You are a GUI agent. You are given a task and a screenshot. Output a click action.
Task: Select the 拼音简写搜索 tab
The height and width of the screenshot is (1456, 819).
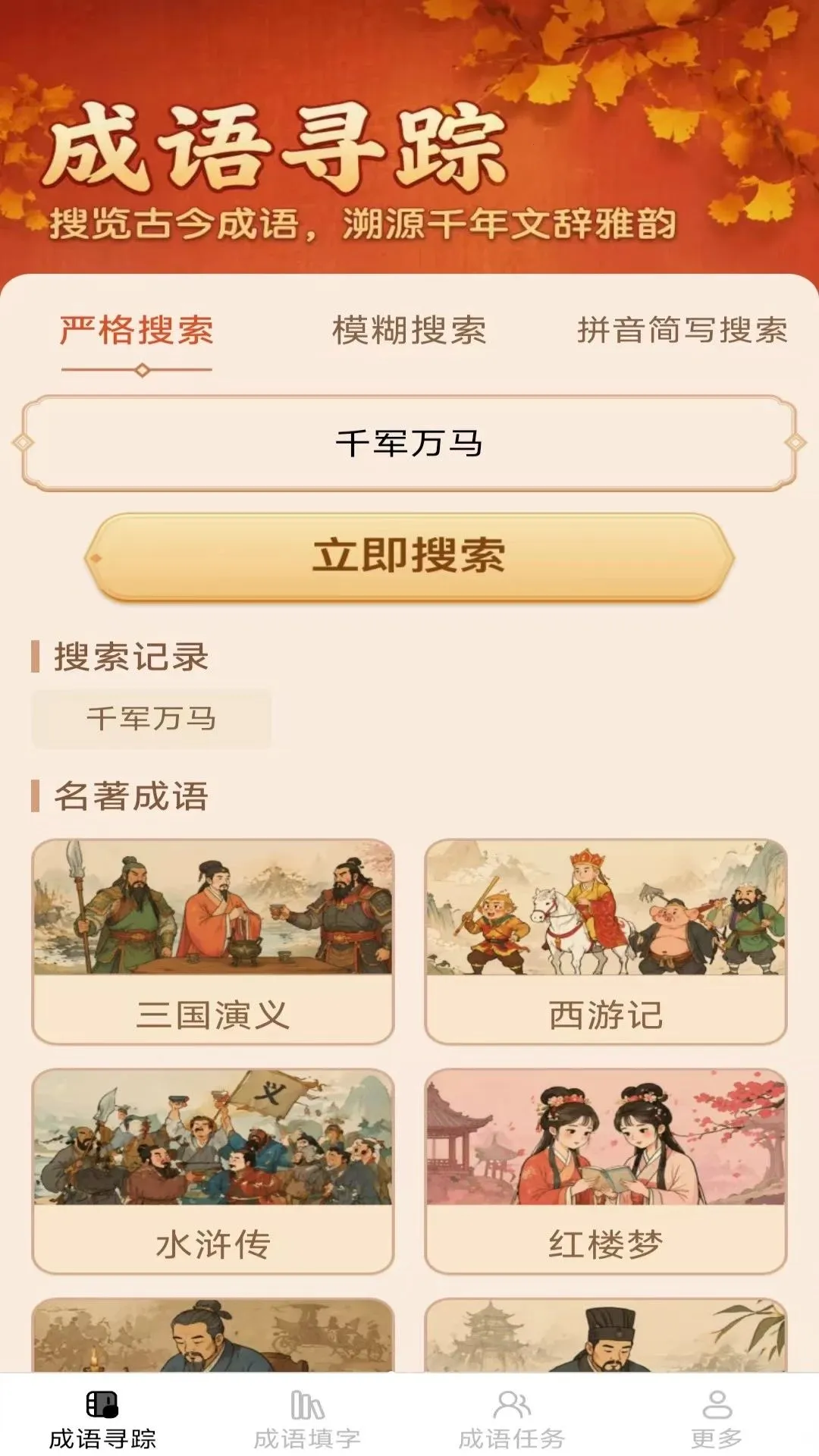(x=682, y=331)
